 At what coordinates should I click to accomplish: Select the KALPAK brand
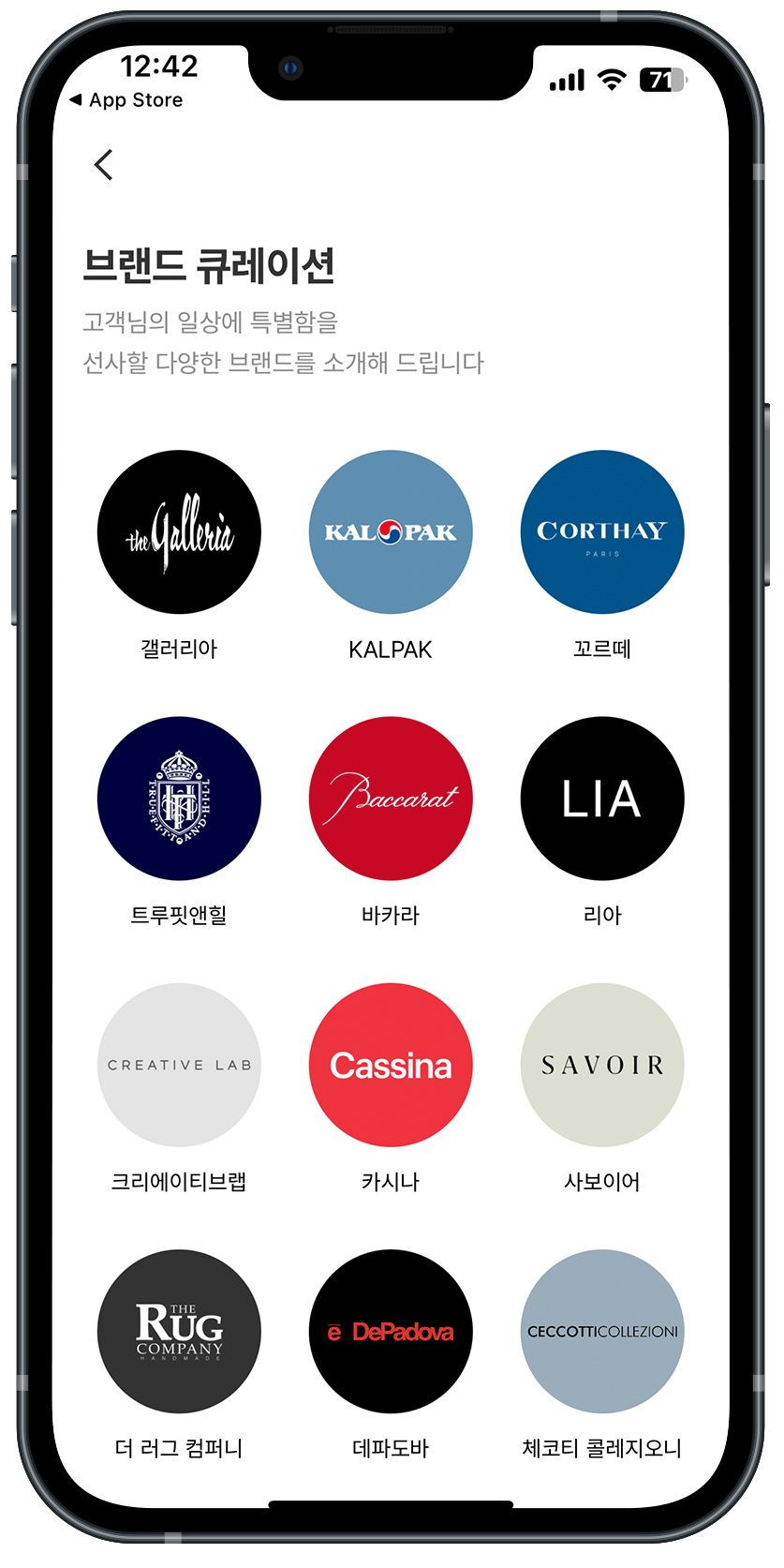click(391, 532)
